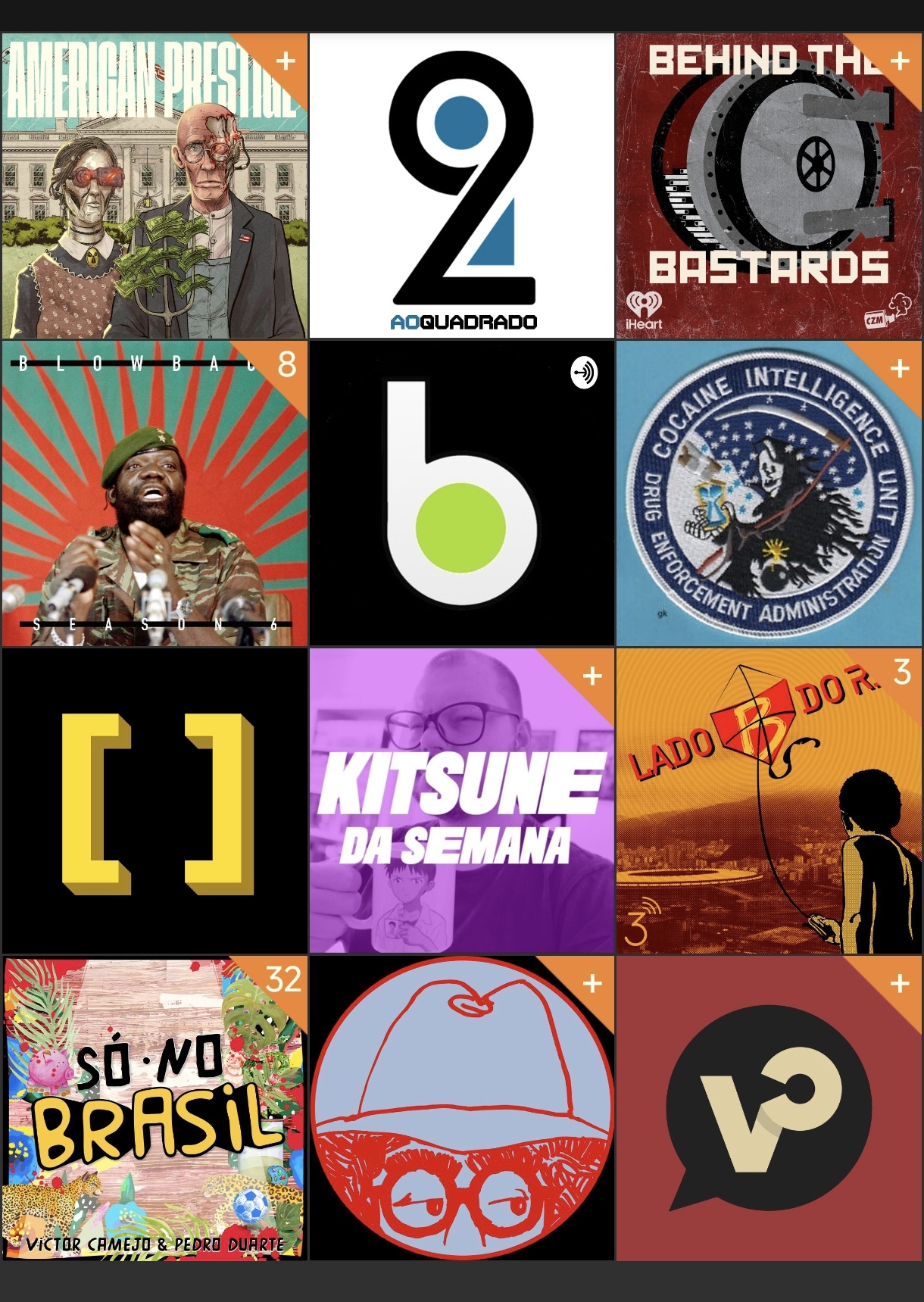Open Kitsune da Semana podcast
Screen dimensions: 924x1302
(x=461, y=801)
